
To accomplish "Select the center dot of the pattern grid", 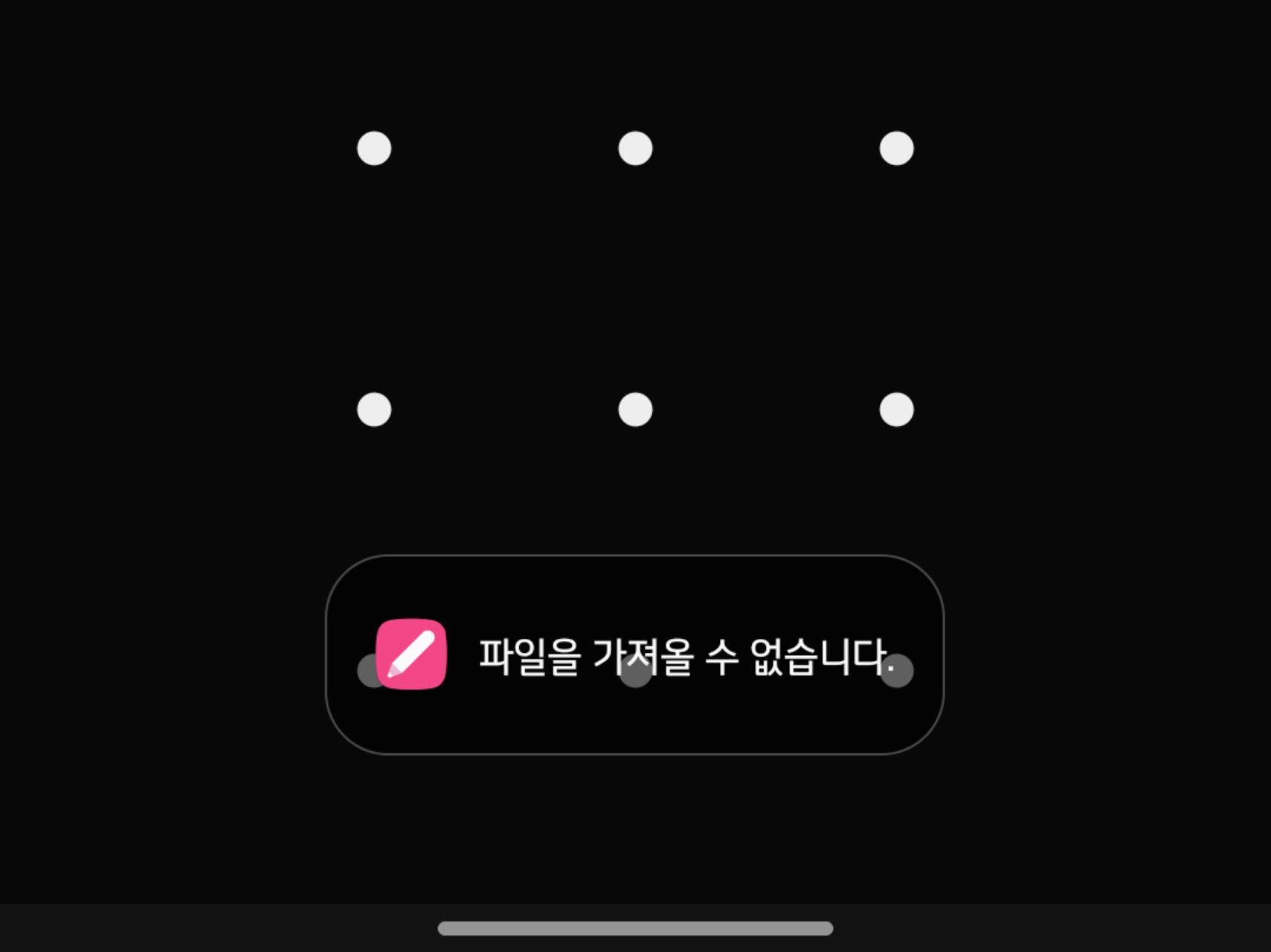I will (x=635, y=410).
